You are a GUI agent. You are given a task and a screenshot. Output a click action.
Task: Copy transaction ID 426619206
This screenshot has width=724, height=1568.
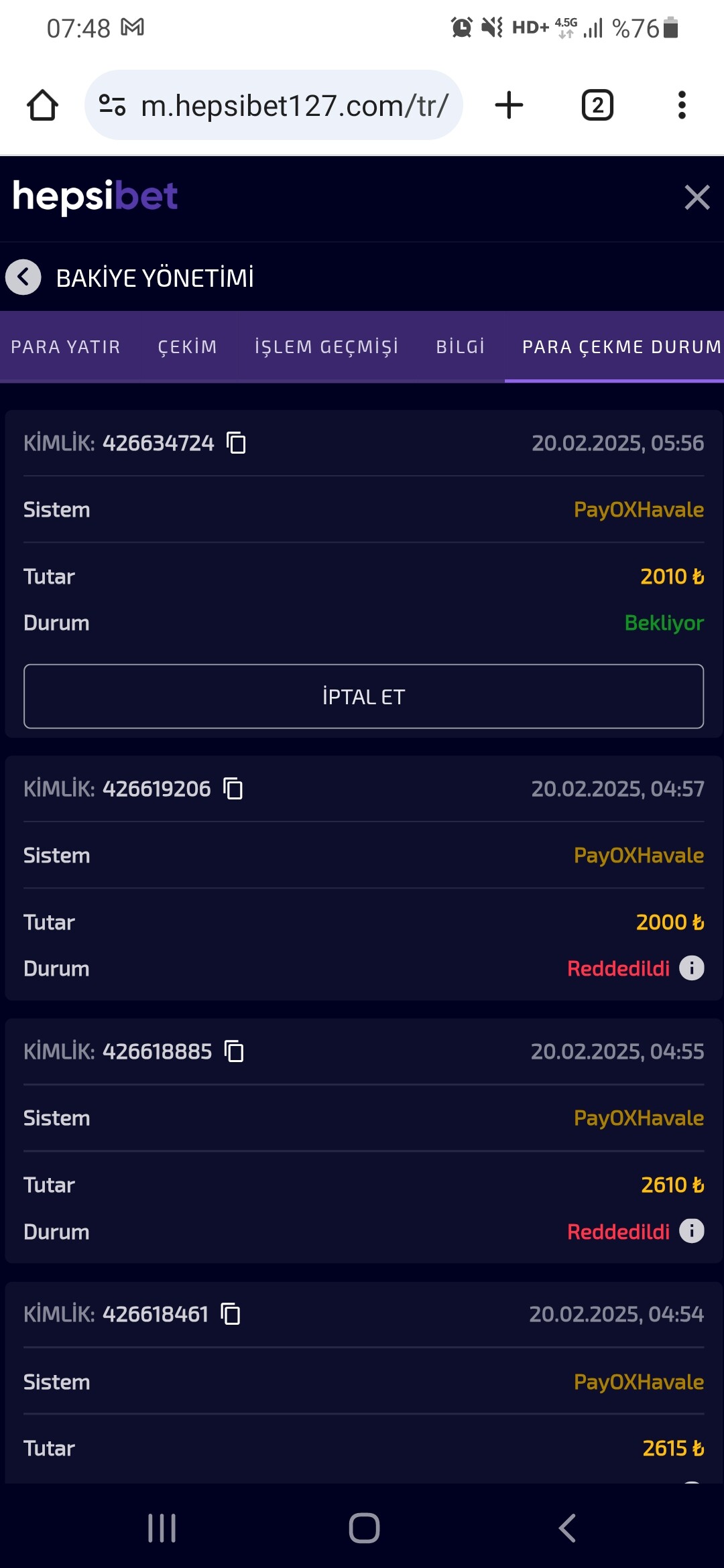click(233, 789)
